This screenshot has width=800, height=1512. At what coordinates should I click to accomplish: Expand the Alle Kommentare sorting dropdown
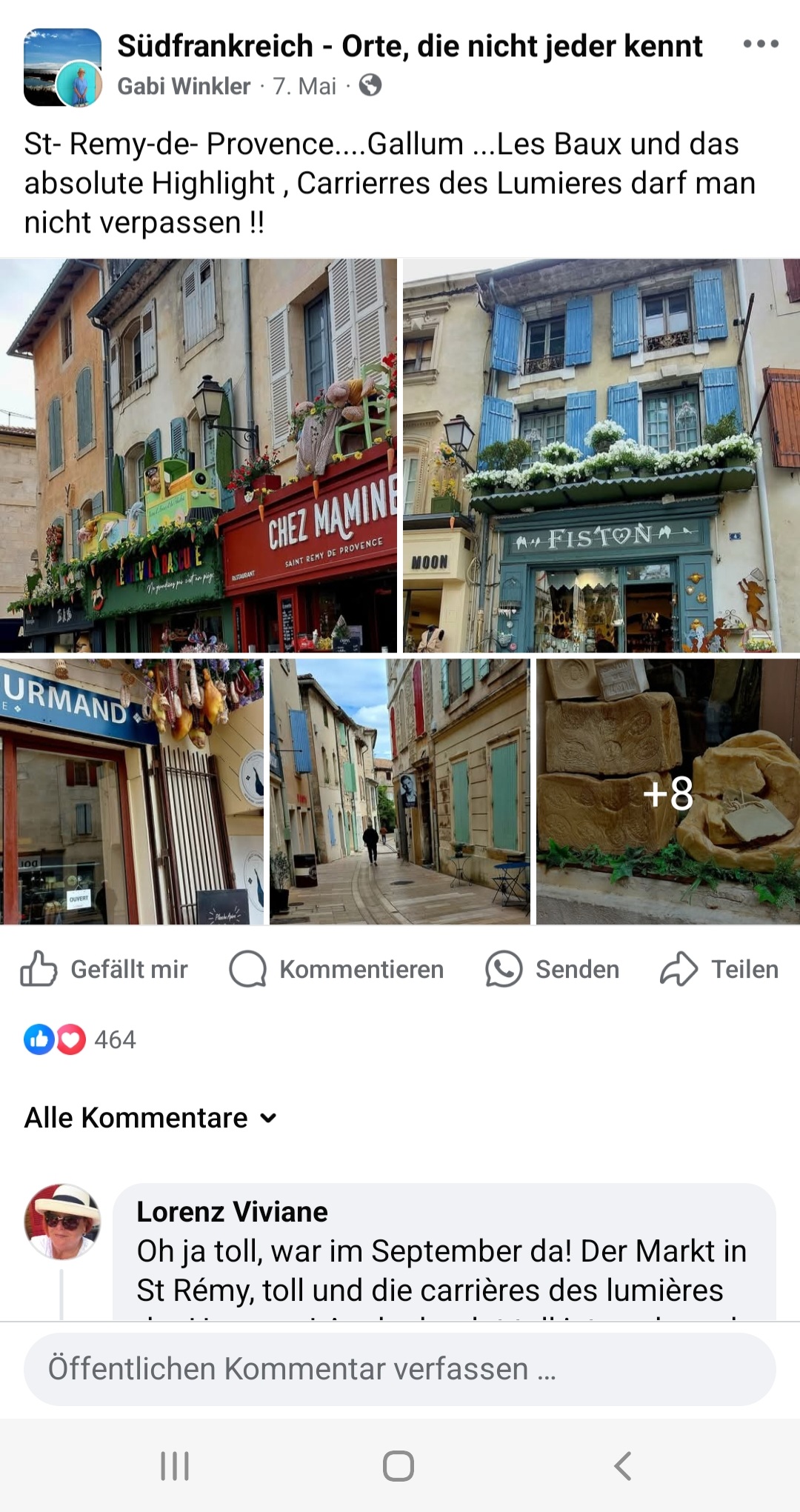pos(150,1118)
